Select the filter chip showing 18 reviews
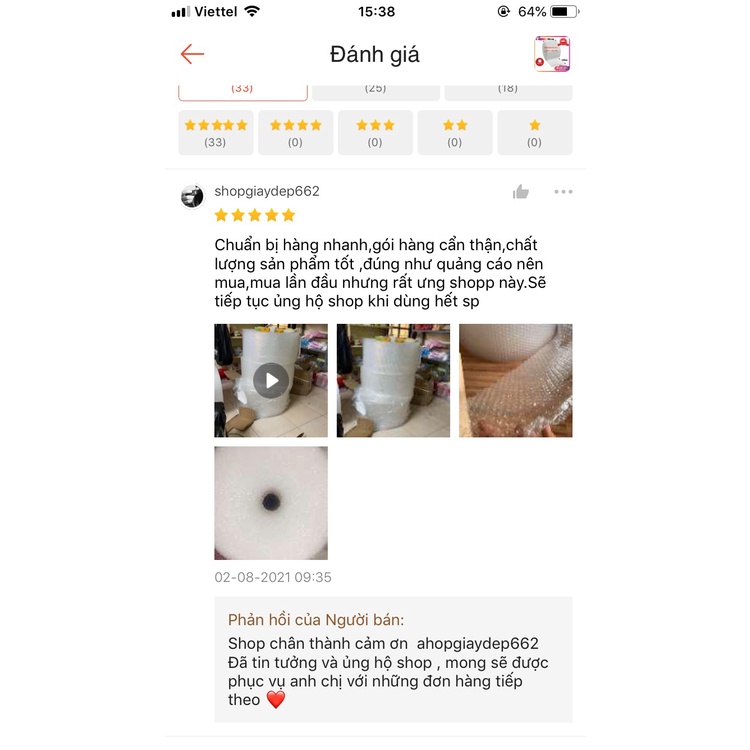This screenshot has height=750, width=750. [x=508, y=90]
